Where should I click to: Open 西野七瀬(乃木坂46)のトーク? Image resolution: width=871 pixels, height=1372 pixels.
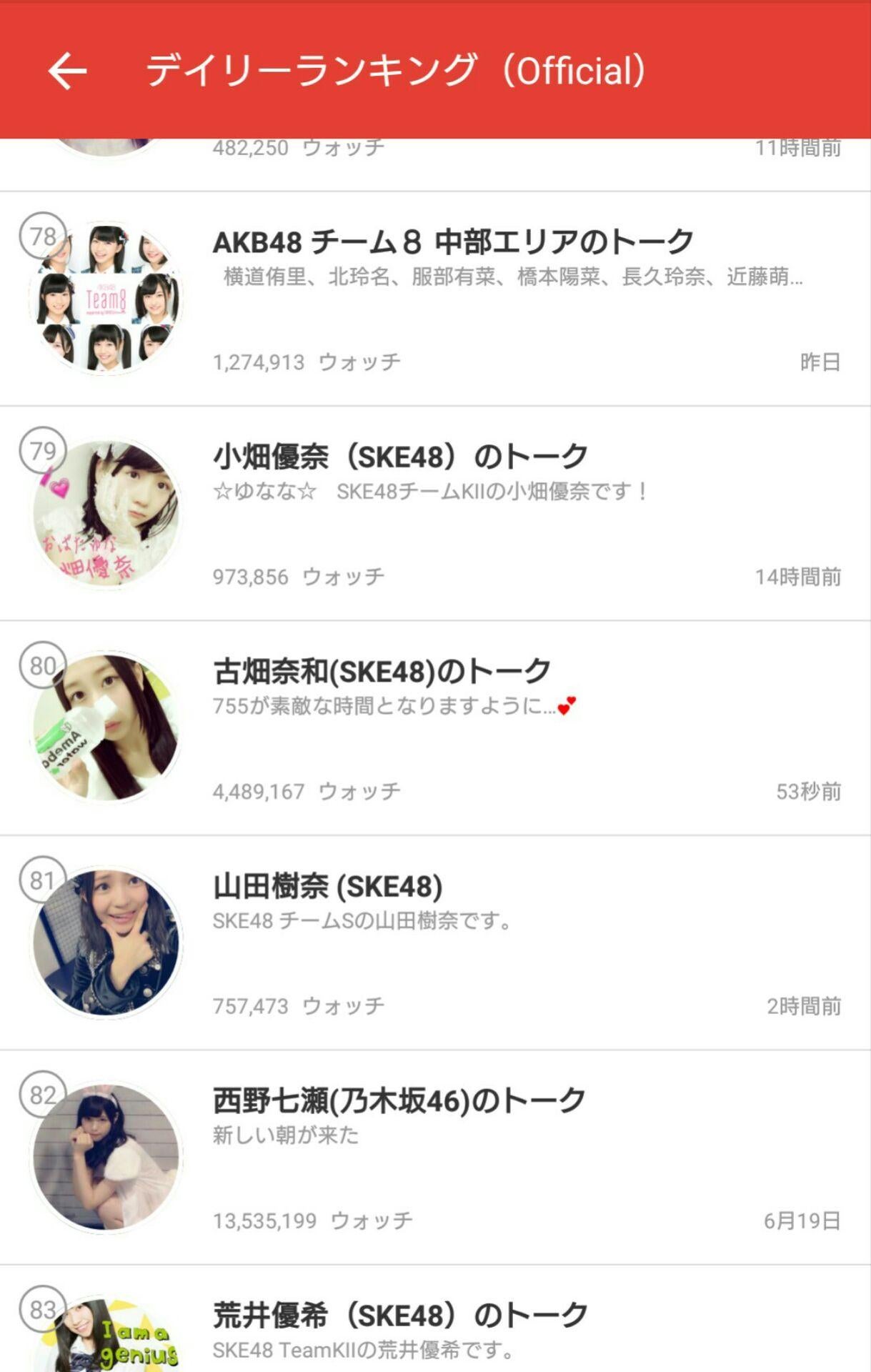(x=399, y=1100)
